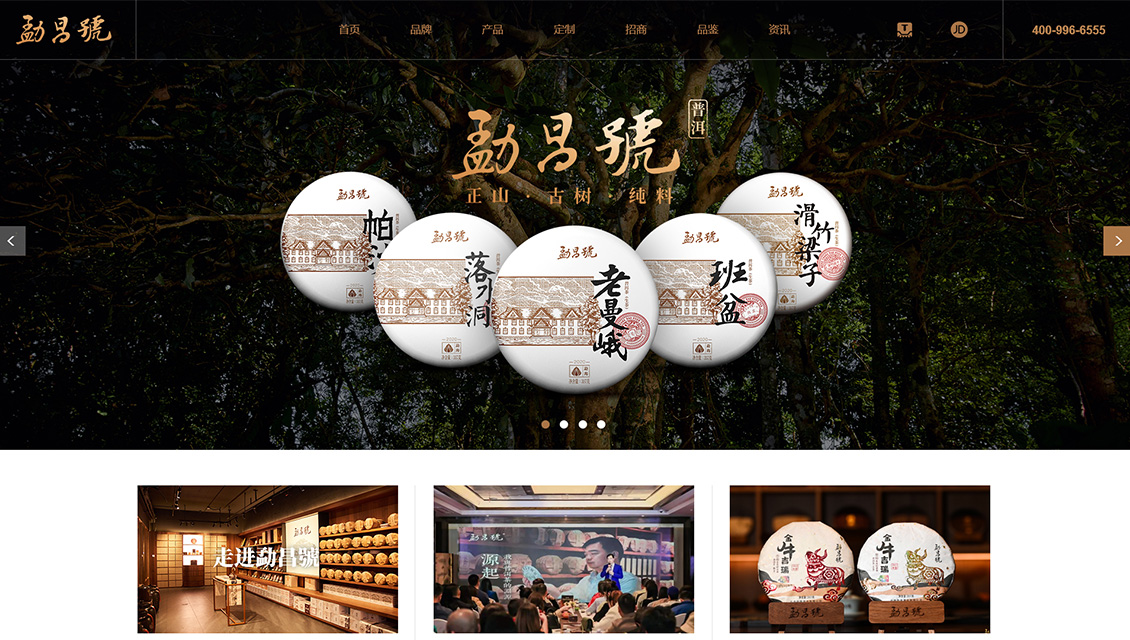Open the 首页 navigation link
Screen dimensions: 1130x640
click(349, 30)
